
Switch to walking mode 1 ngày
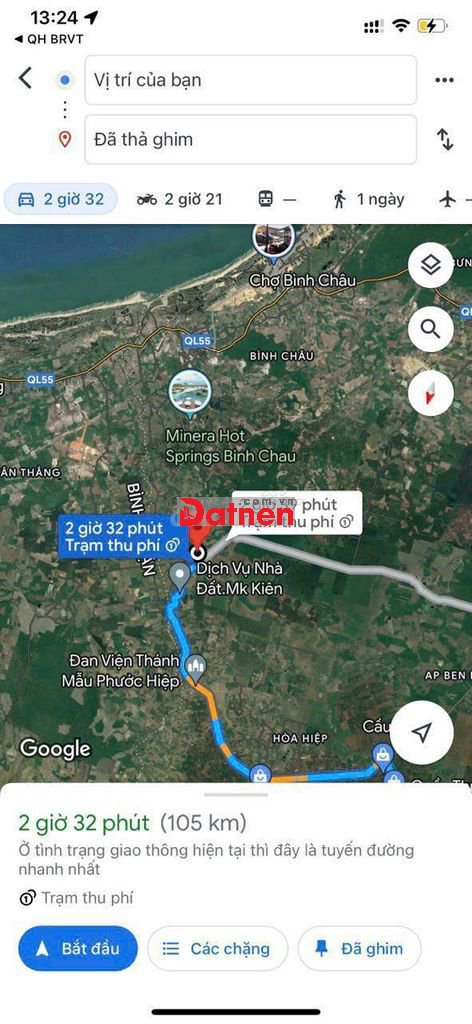pyautogui.click(x=368, y=199)
